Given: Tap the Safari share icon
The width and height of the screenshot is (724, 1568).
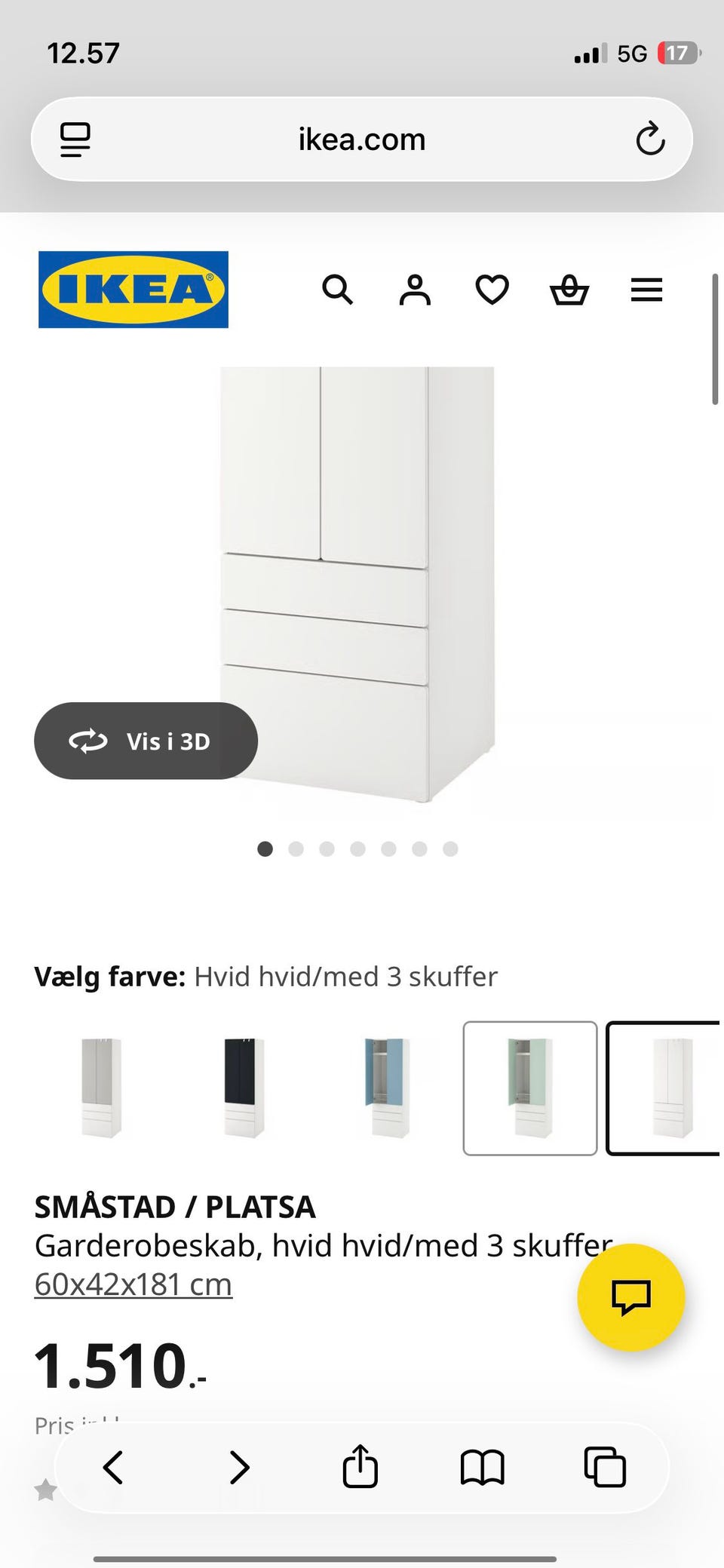Looking at the screenshot, I should [360, 1467].
